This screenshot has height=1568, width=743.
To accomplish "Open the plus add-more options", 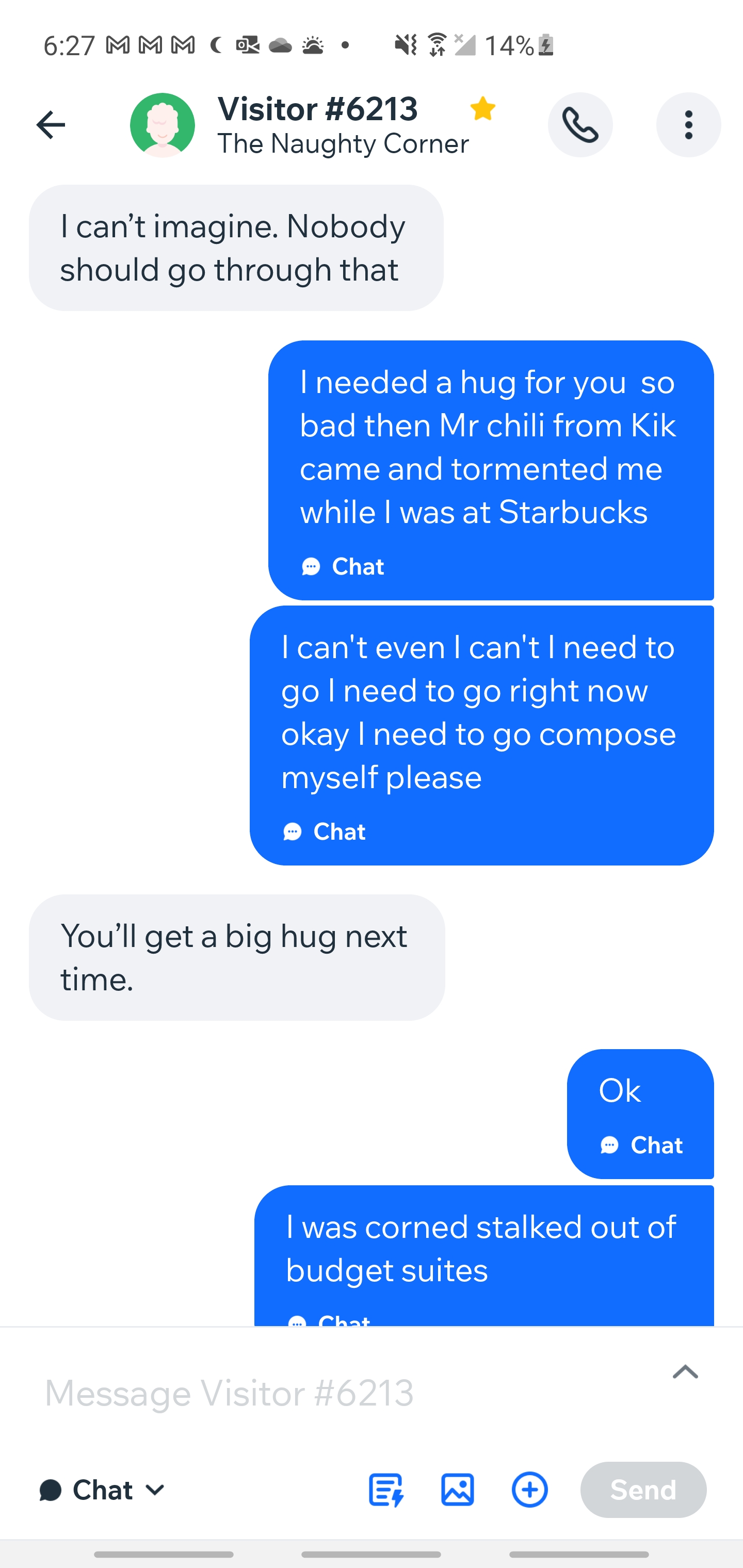I will coord(530,1490).
